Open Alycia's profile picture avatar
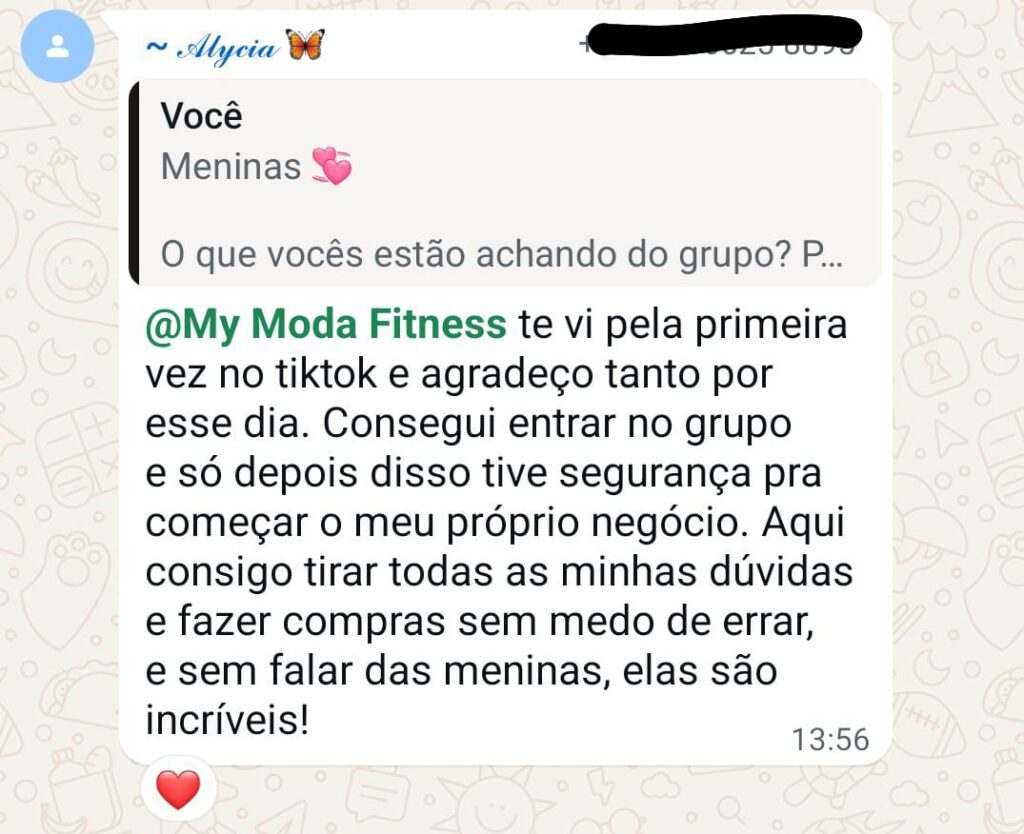This screenshot has height=834, width=1024. click(58, 46)
